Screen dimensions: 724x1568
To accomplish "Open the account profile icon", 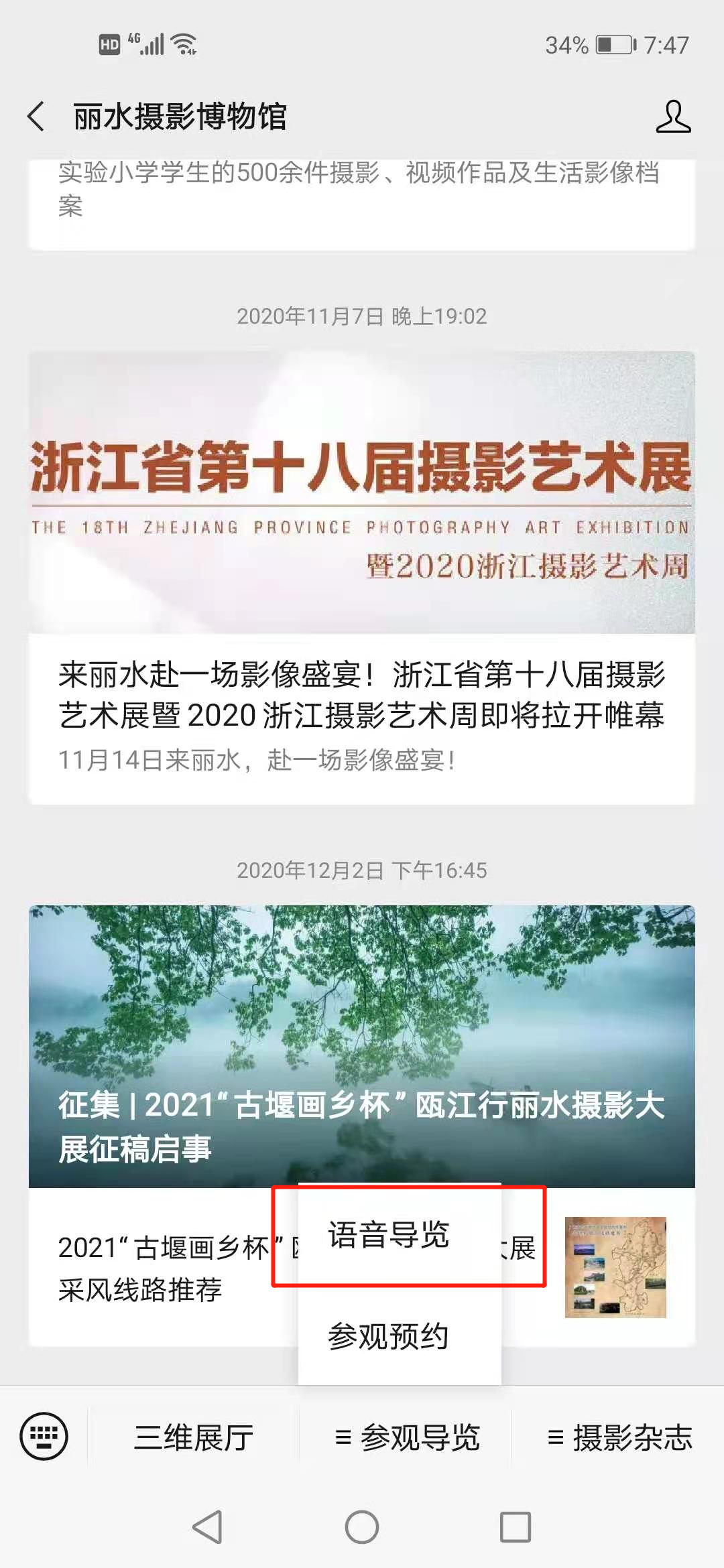I will [x=672, y=117].
